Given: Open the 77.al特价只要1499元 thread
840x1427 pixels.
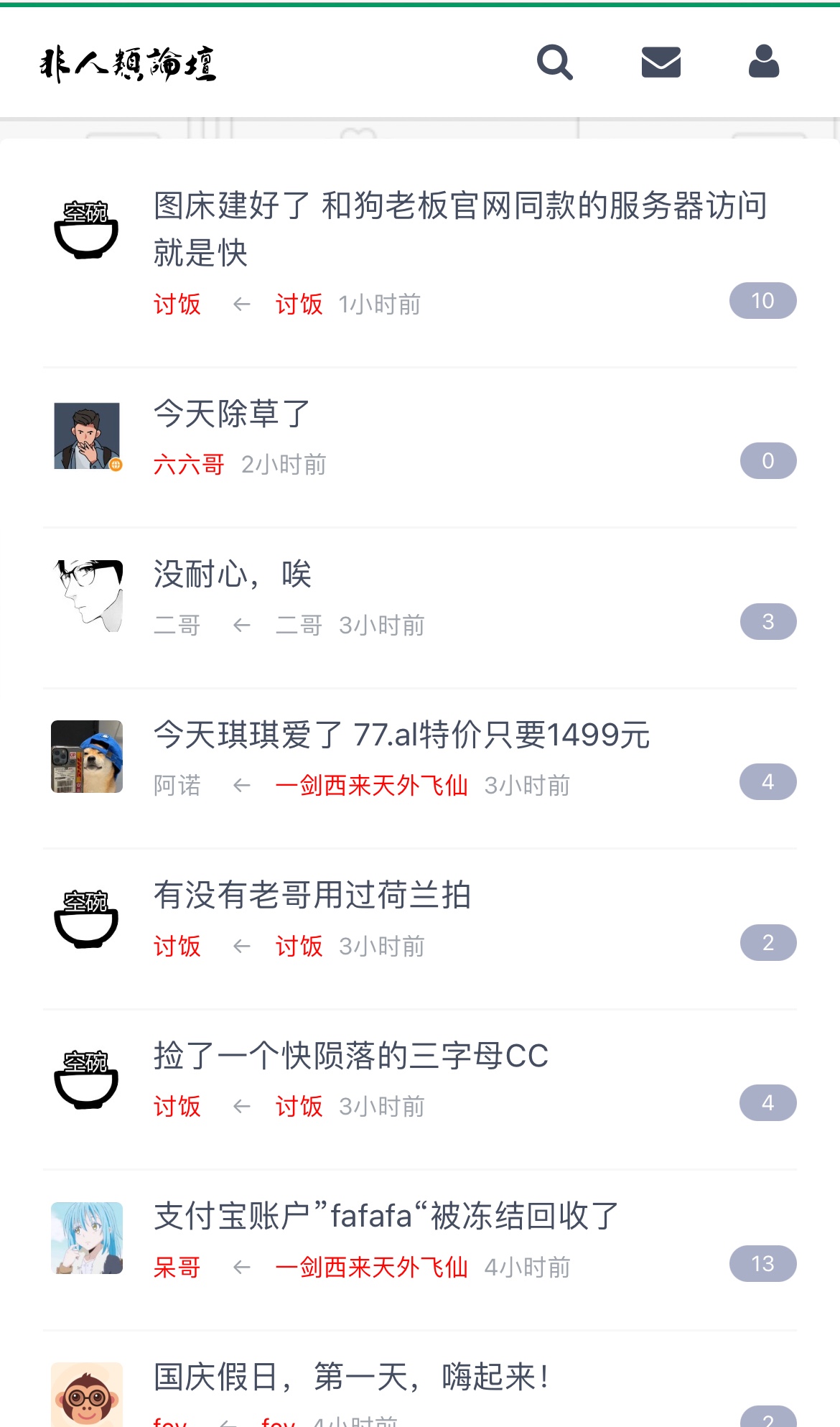Looking at the screenshot, I should pos(401,735).
